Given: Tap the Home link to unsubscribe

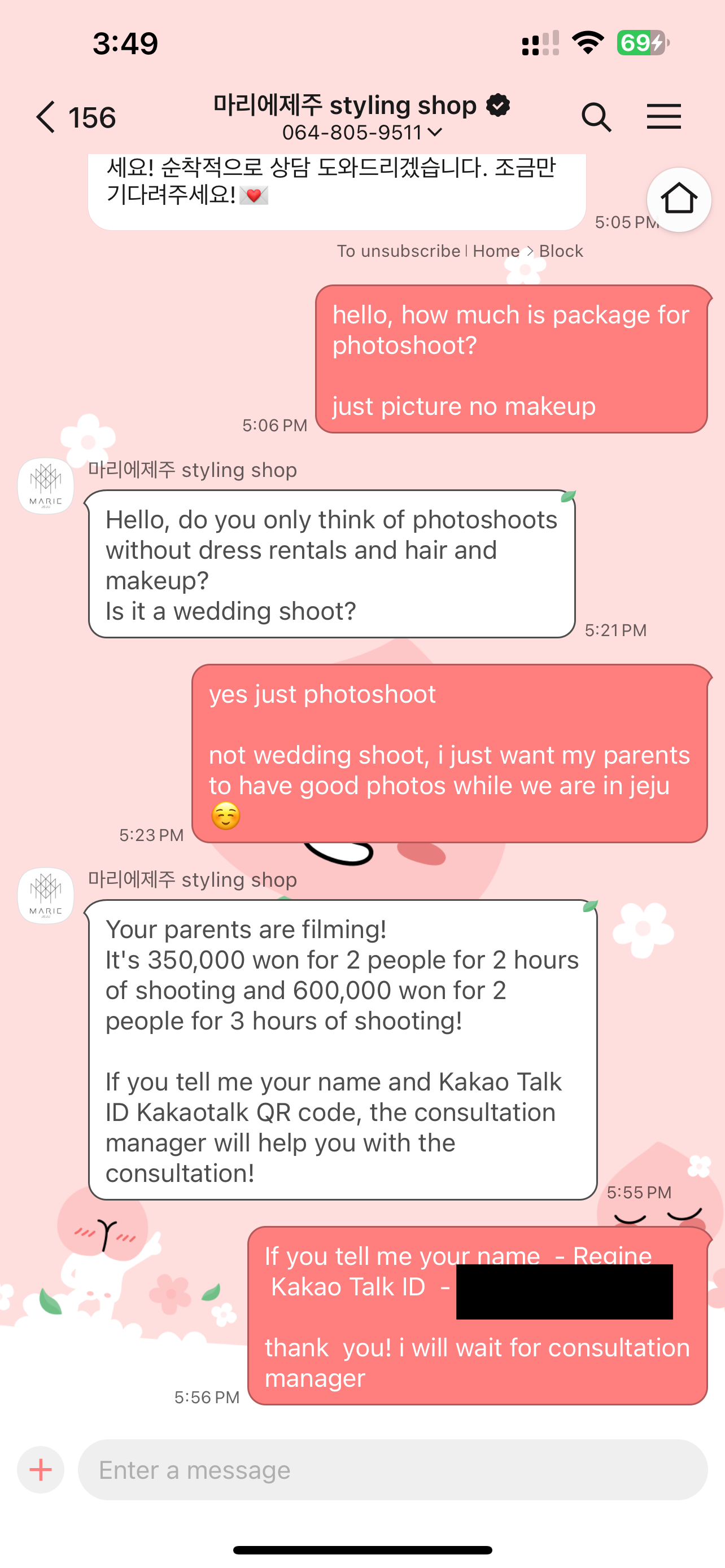Looking at the screenshot, I should (x=496, y=251).
